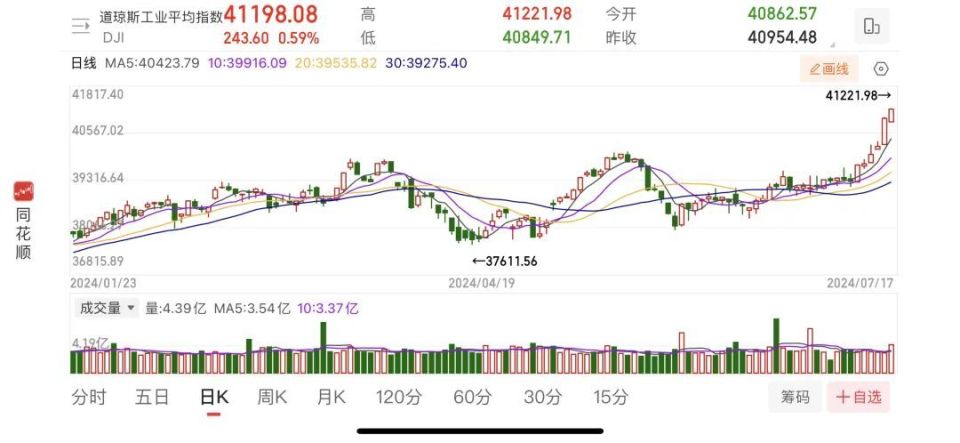Add index to watchlist with 自选

click(x=858, y=397)
